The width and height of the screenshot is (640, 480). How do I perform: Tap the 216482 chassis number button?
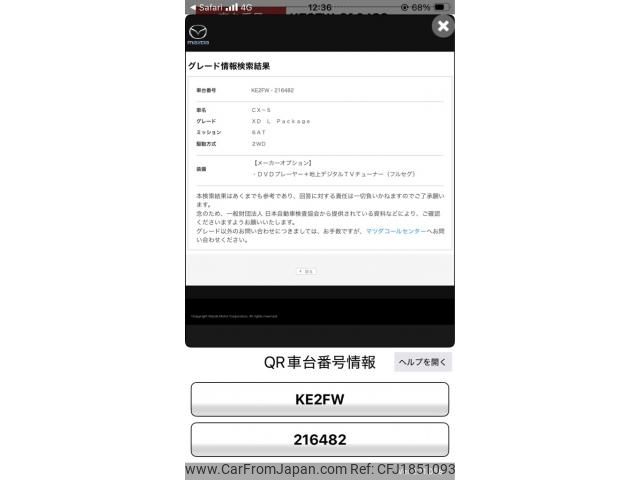[x=319, y=440]
